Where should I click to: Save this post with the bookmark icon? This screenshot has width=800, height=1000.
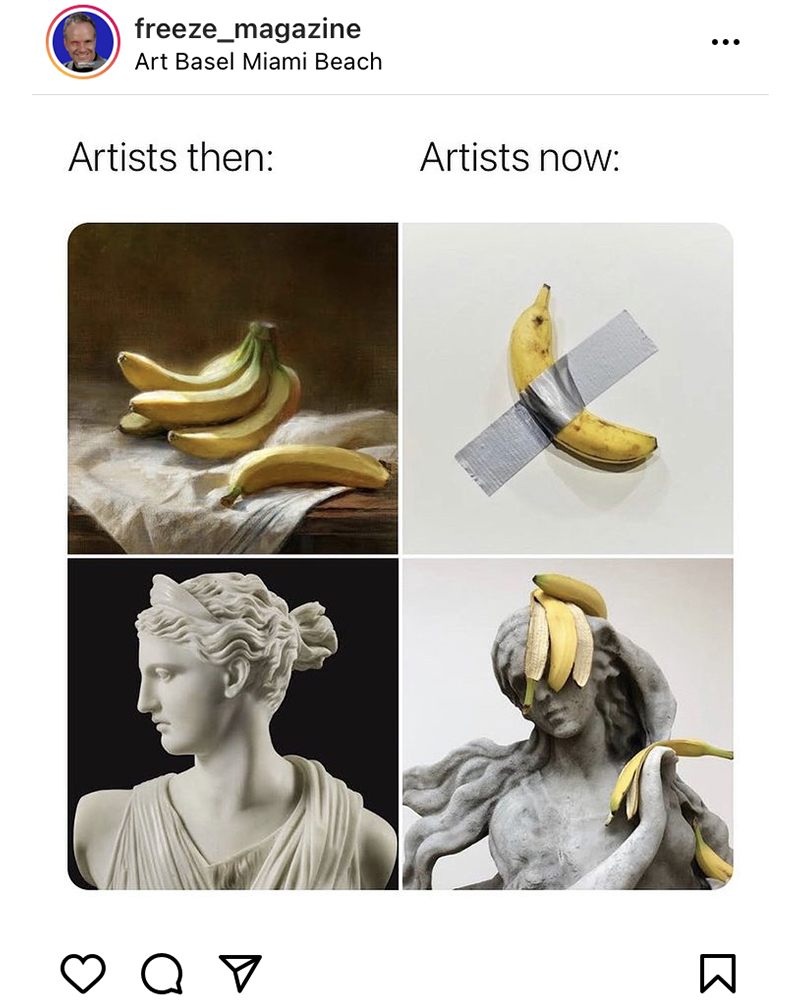717,972
